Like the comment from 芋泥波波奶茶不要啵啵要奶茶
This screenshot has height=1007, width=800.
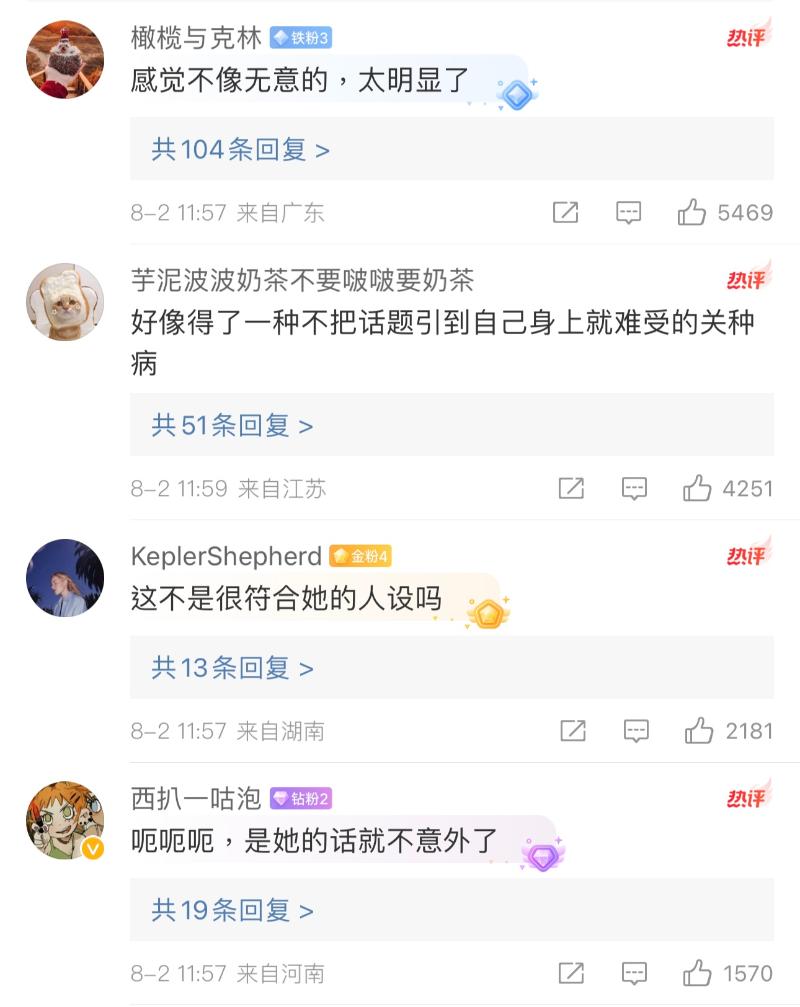[x=697, y=488]
